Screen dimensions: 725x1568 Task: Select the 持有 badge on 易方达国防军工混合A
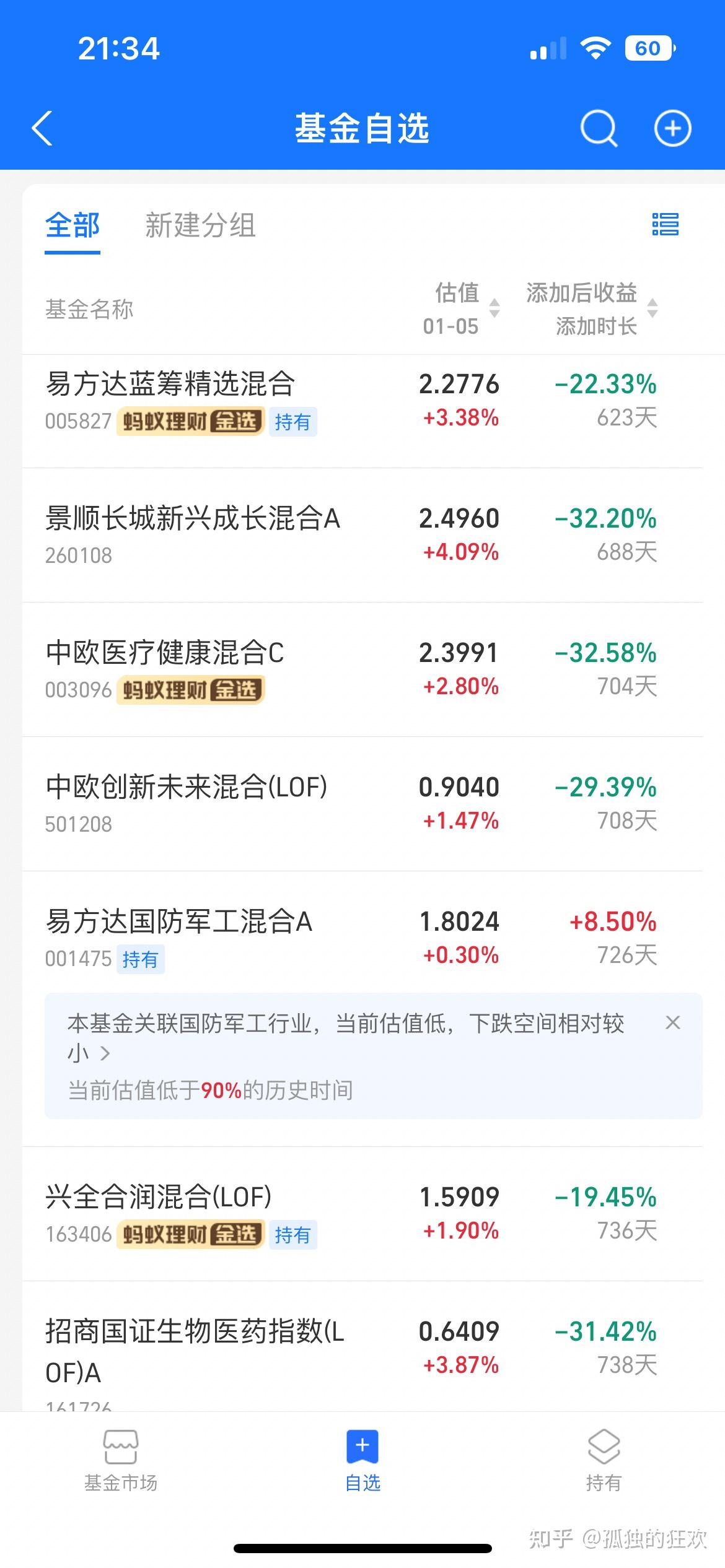(x=141, y=959)
